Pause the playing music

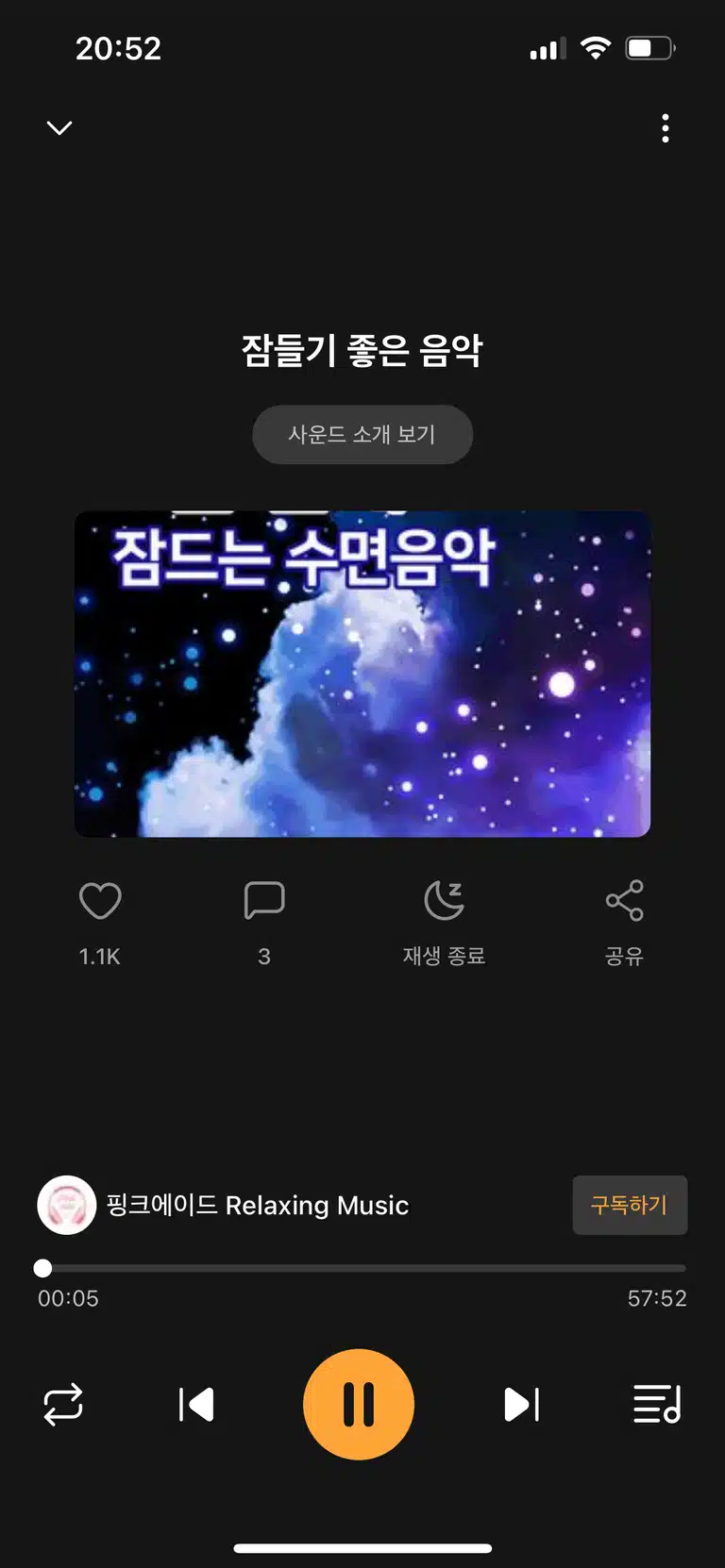pyautogui.click(x=359, y=1405)
